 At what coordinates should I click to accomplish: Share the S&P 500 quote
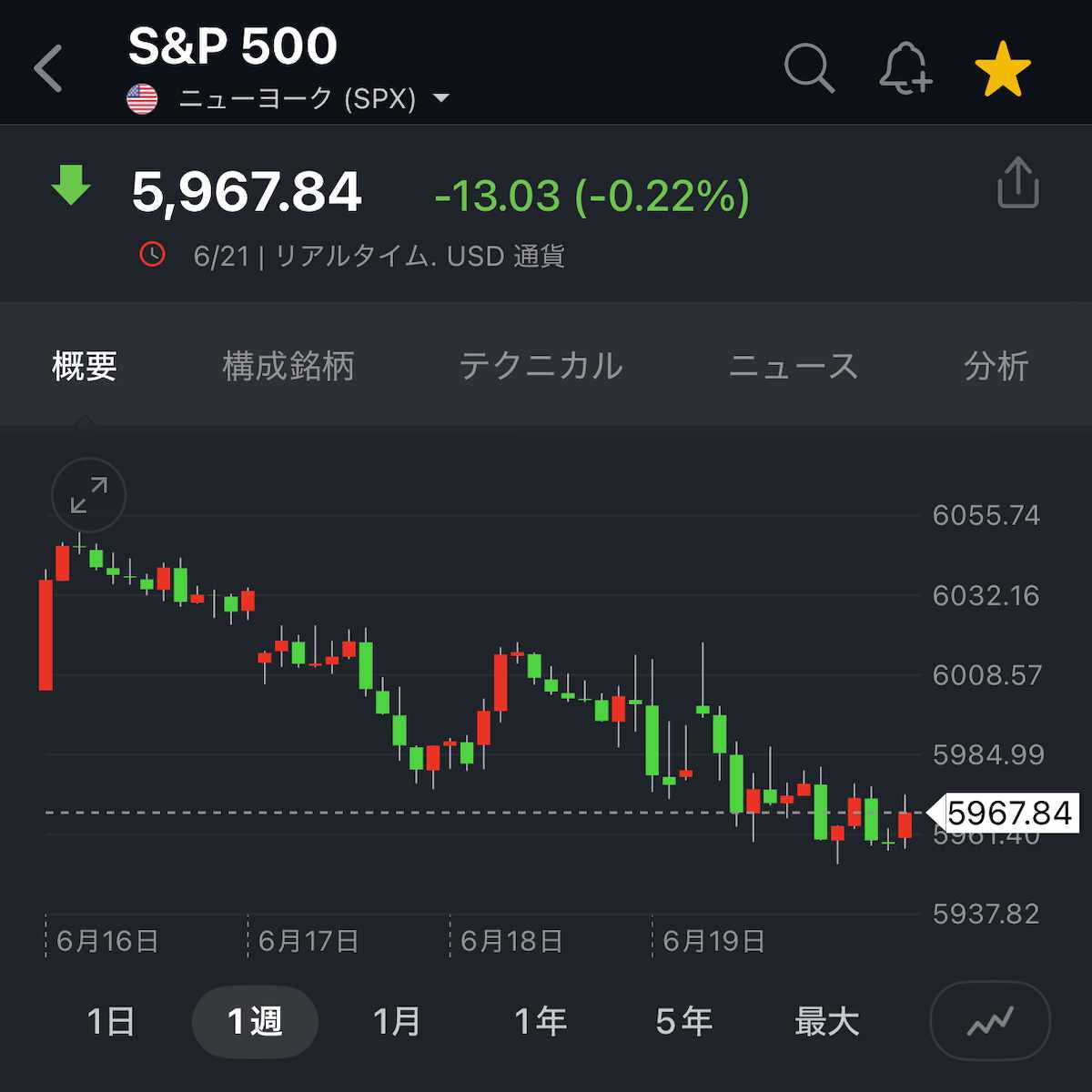click(1017, 183)
